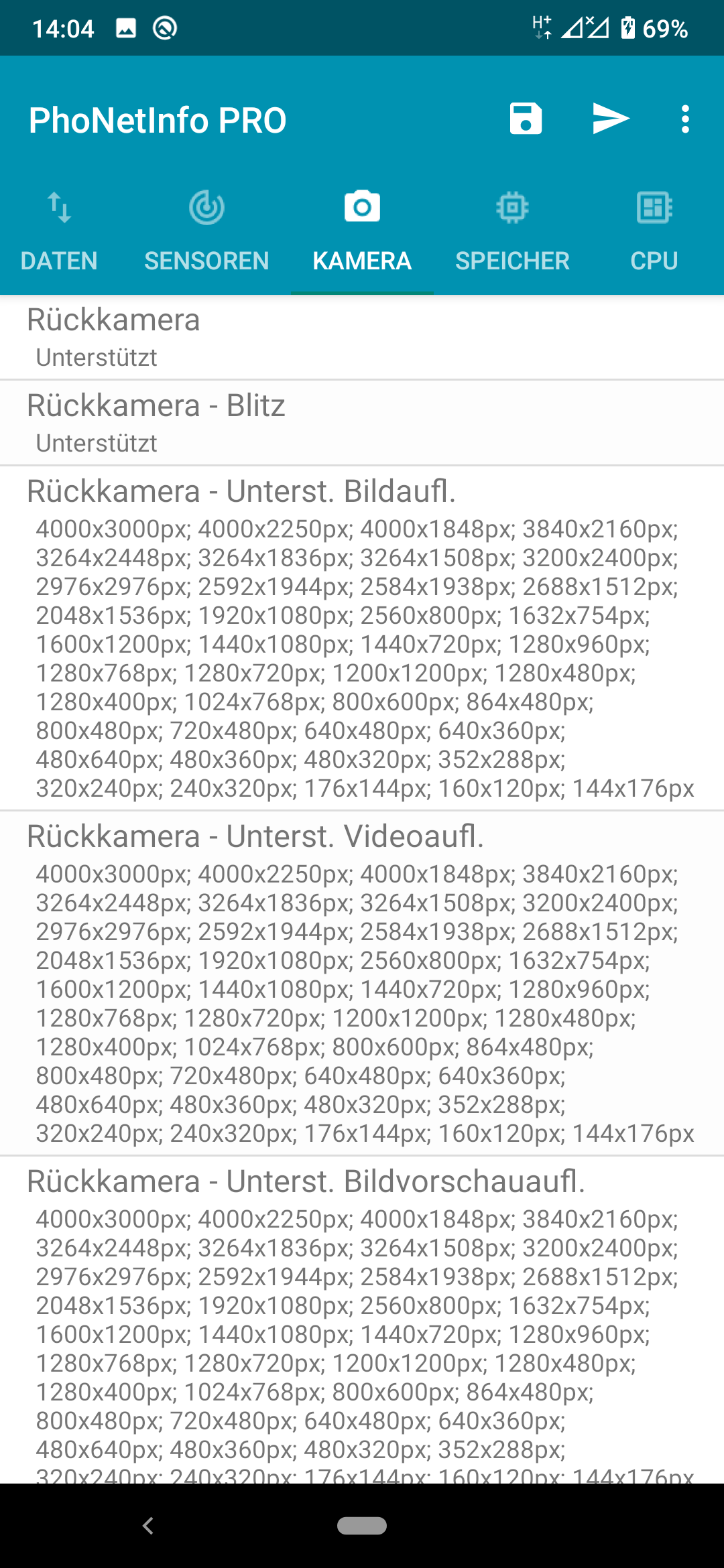
Task: Switch to the SPEICHER tab
Action: point(512,233)
